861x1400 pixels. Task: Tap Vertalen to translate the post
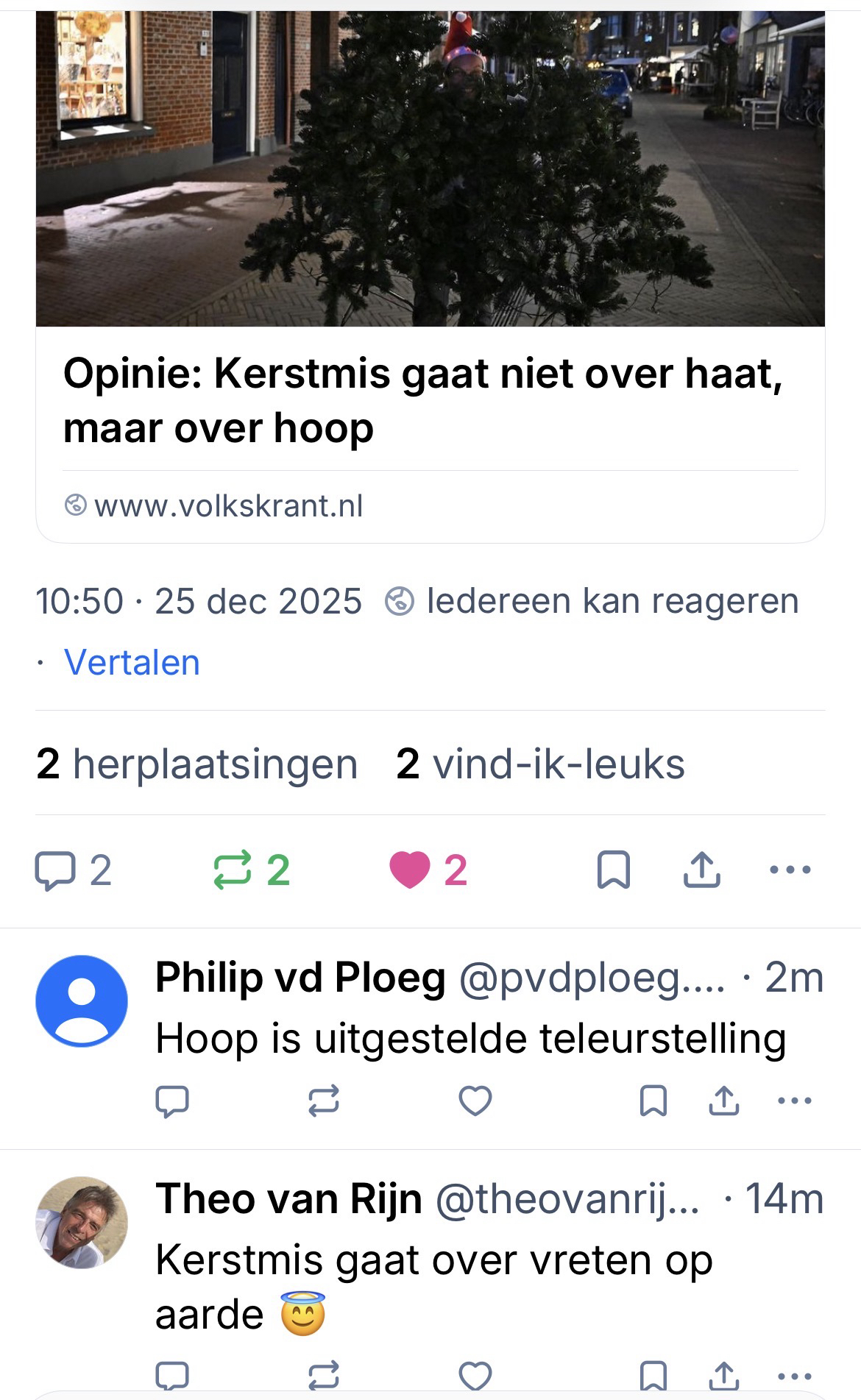coord(132,662)
